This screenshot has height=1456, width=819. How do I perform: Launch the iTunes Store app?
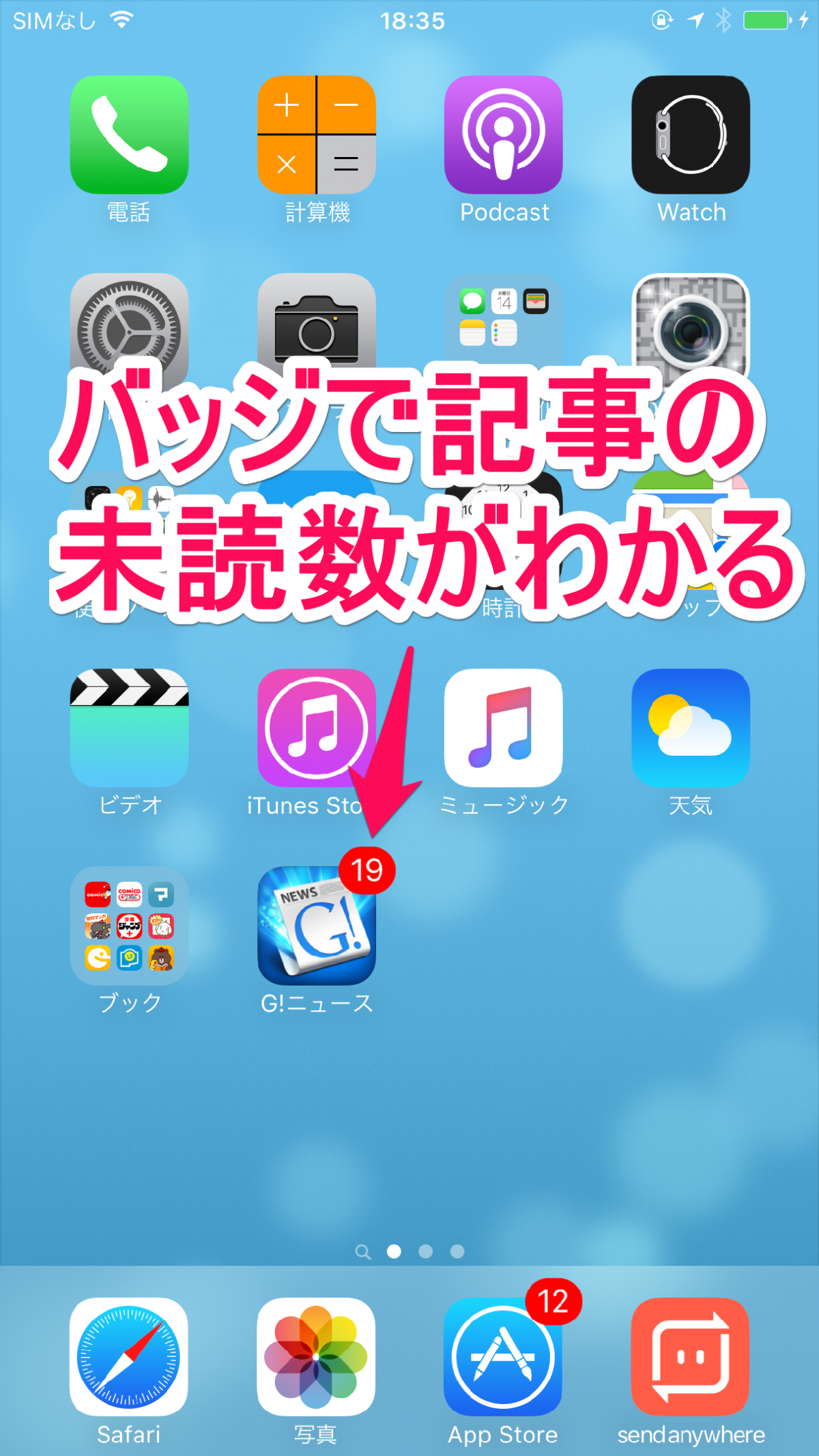311,728
